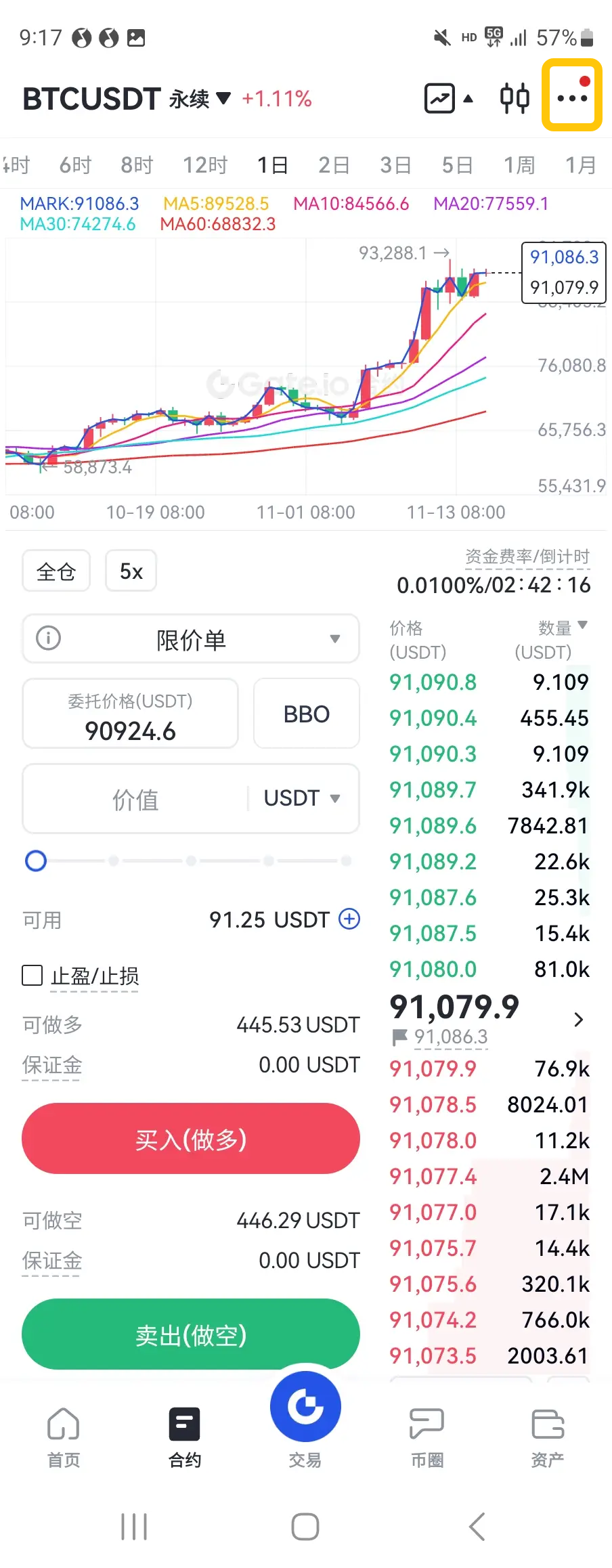Viewport: 612px width, 1568px height.
Task: Change the USDT unit dropdown
Action: tap(302, 799)
